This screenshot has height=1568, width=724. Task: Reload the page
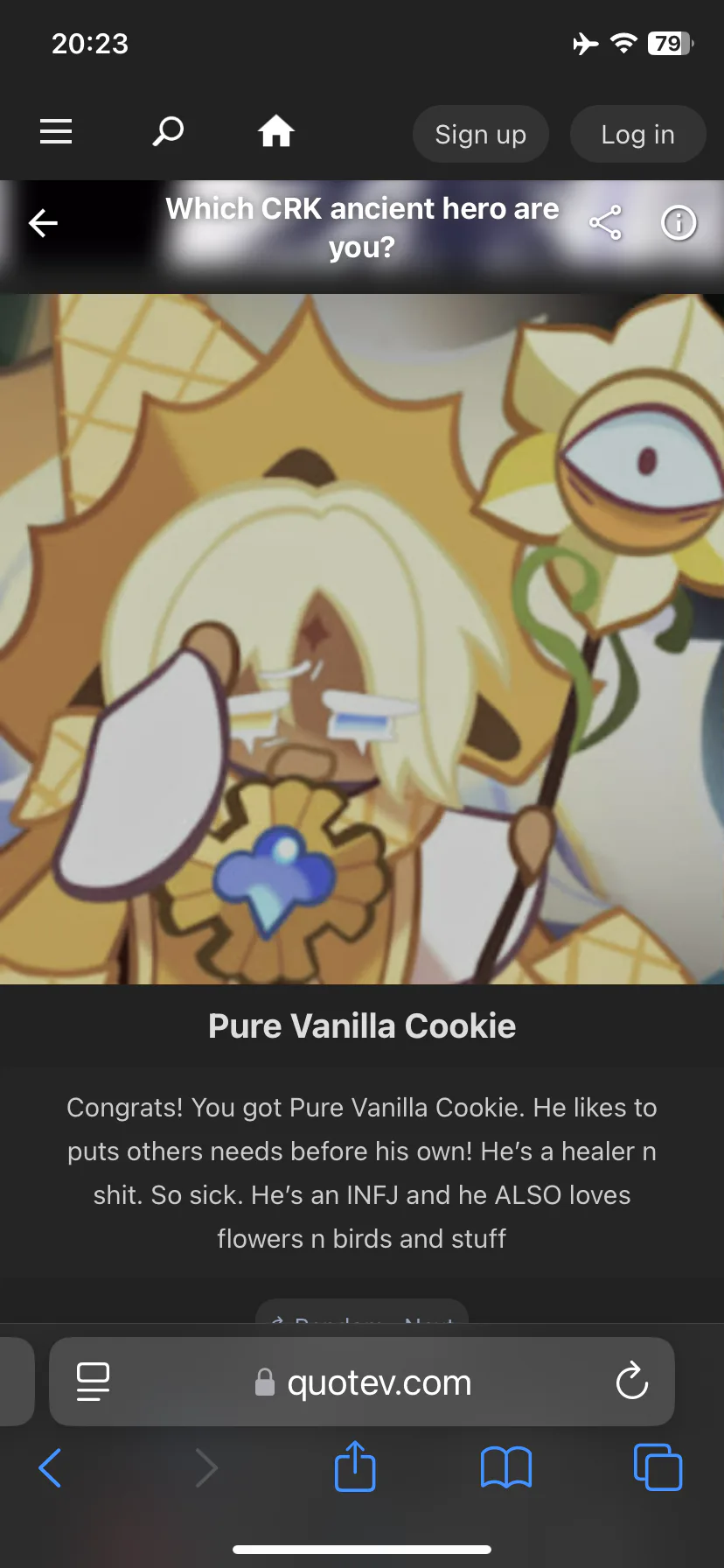point(631,1382)
